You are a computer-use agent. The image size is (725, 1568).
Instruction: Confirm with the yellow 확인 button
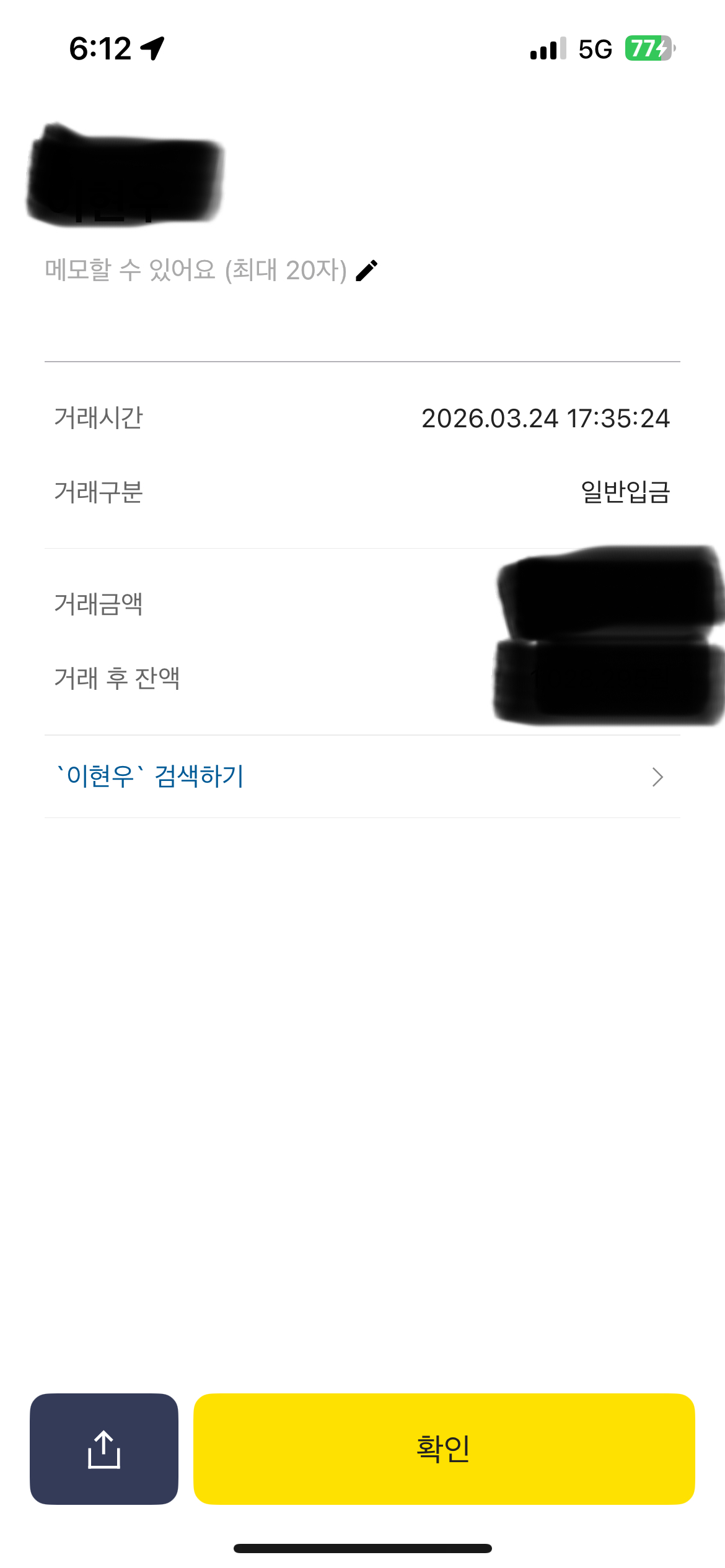pyautogui.click(x=444, y=1448)
